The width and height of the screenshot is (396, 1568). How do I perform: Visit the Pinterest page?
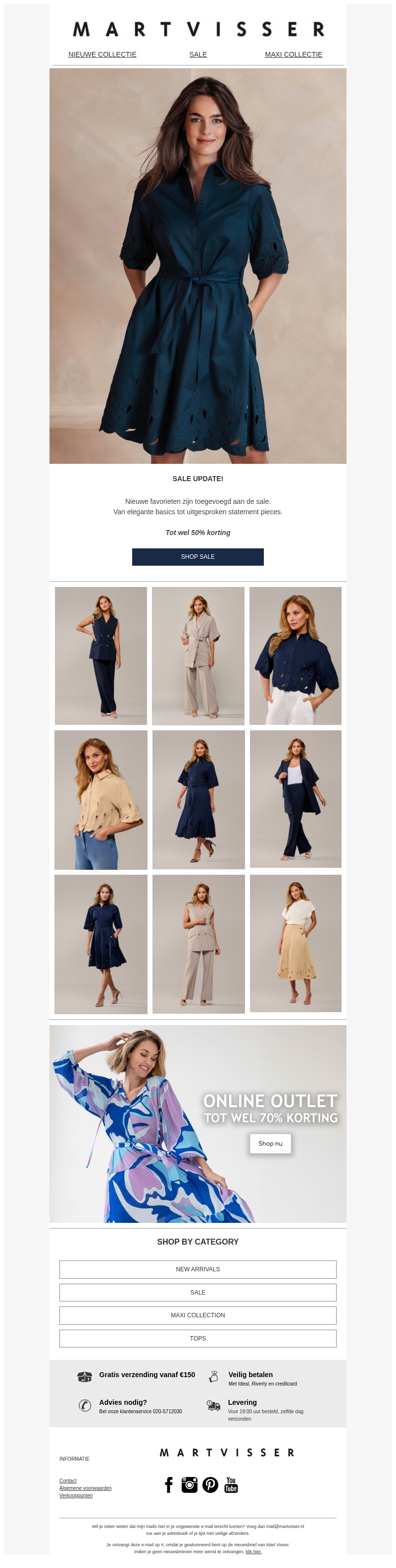click(210, 1484)
